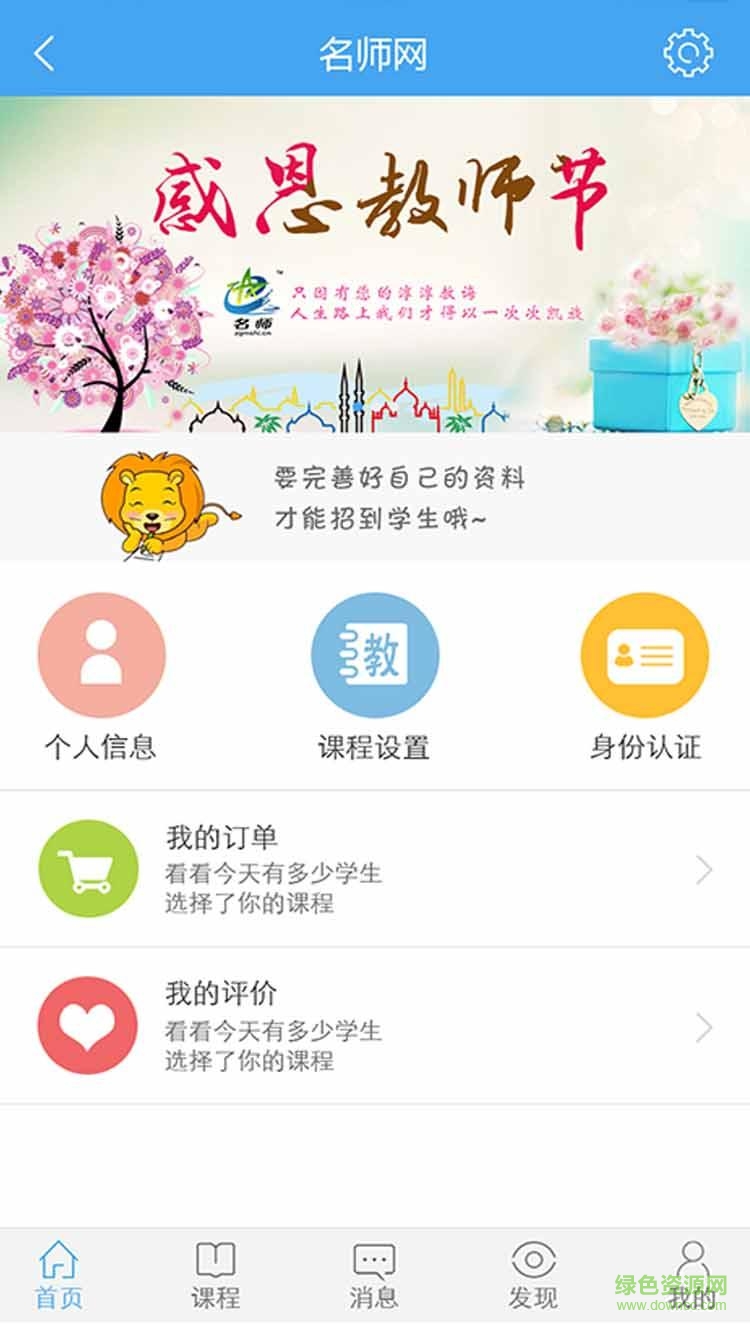Viewport: 750px width, 1324px height.
Task: Tap the 名师网 title text
Action: (x=373, y=55)
